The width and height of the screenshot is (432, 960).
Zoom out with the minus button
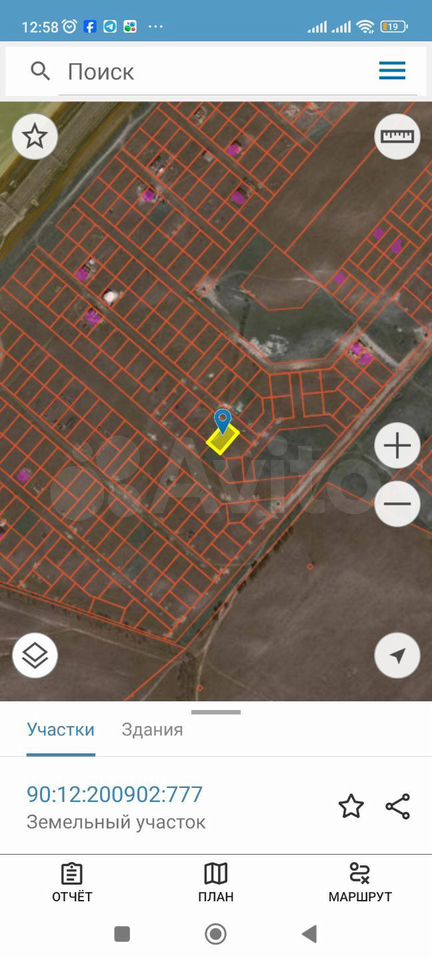tap(397, 504)
